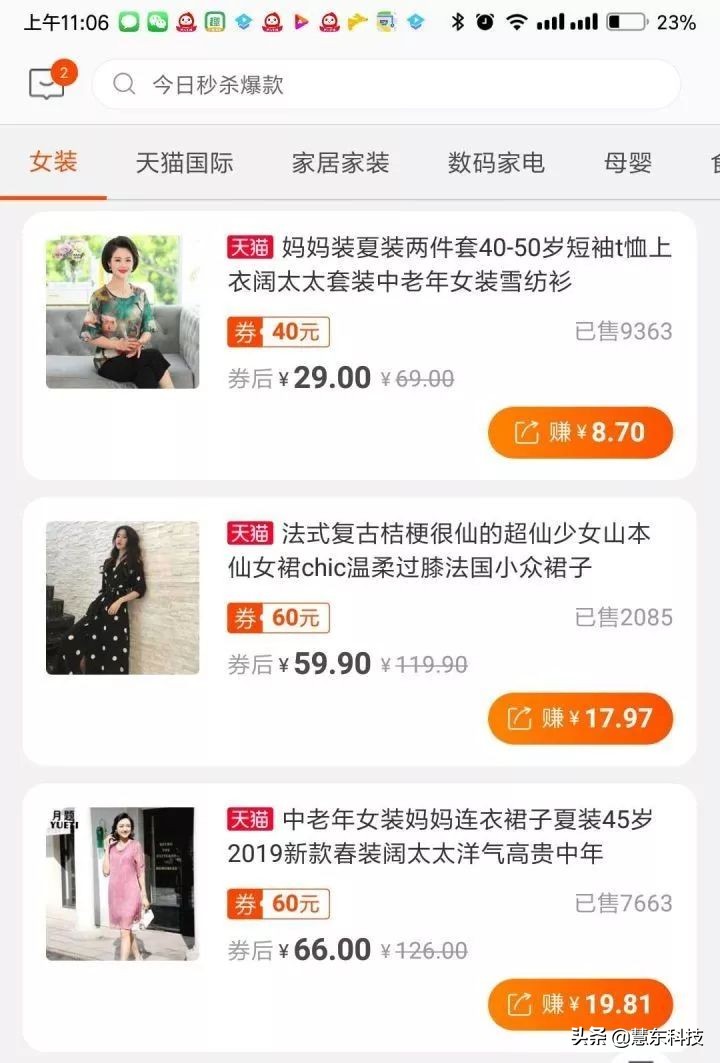Viewport: 720px width, 1063px height.
Task: Click the magnifier search icon
Action: tap(124, 86)
